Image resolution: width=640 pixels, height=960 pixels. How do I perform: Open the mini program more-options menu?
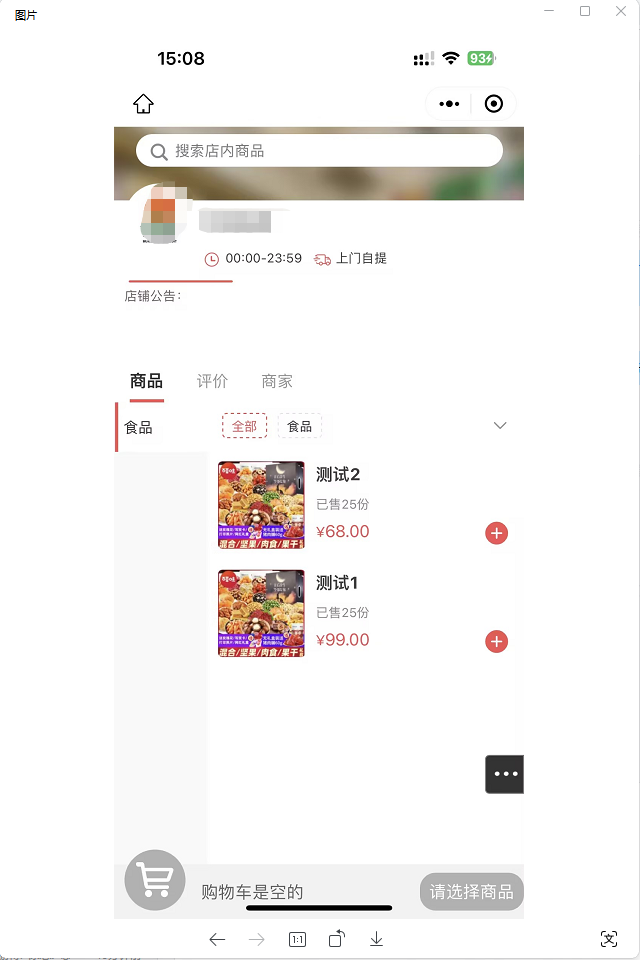click(x=449, y=104)
